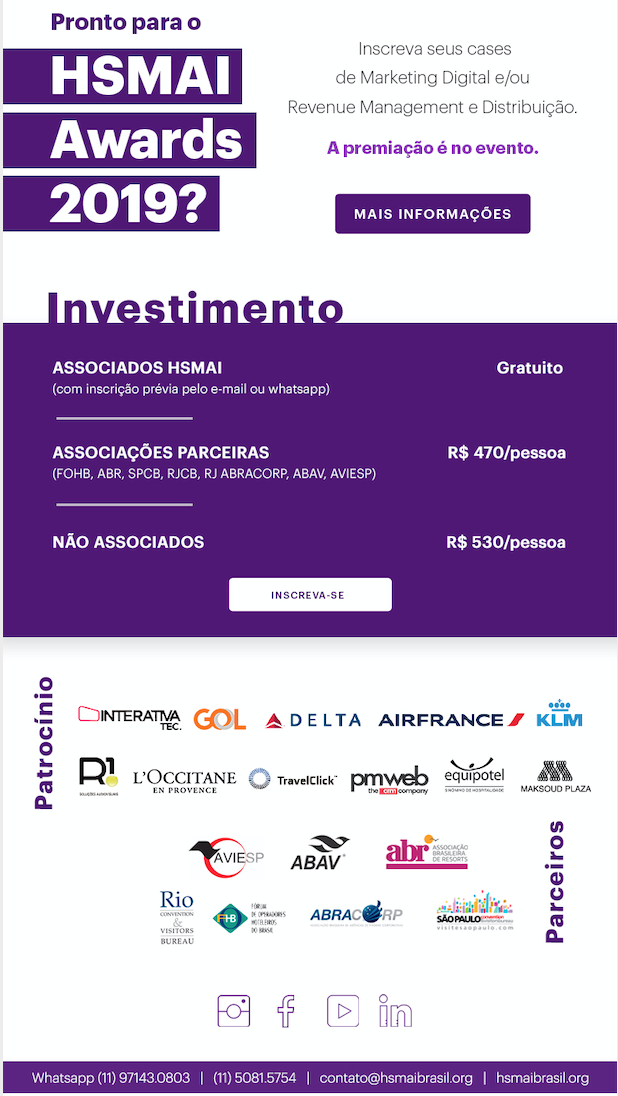Tap the MAIS INFORMAÇÕES button

point(432,214)
